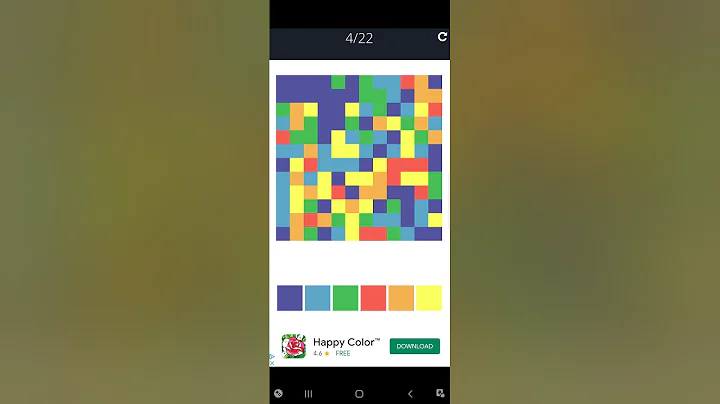Viewport: 720px width, 404px height.
Task: Go back using system navigation
Action: [x=410, y=394]
